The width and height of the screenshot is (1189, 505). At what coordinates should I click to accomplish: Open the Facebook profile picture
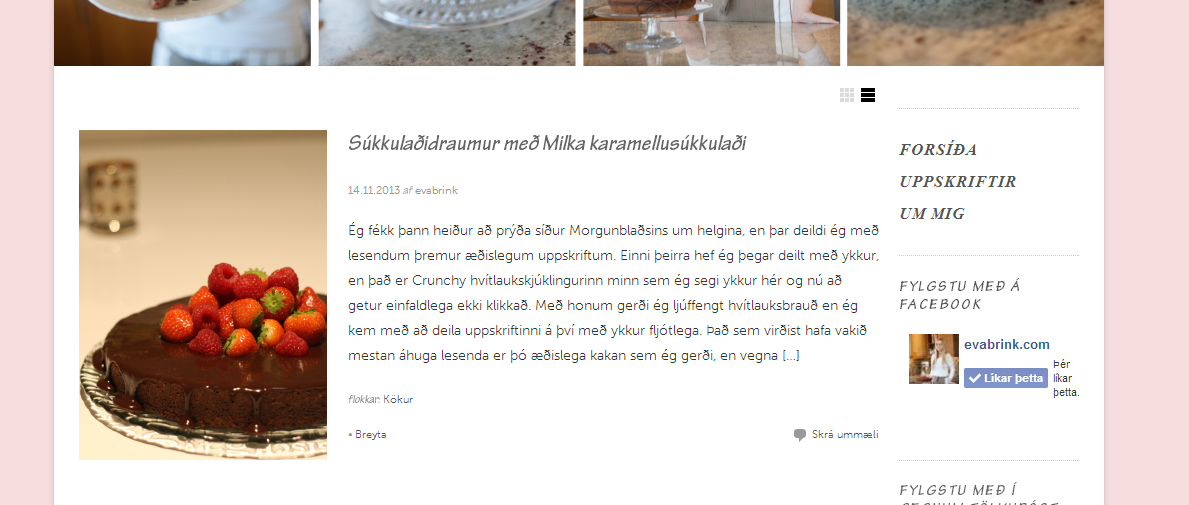click(x=933, y=359)
